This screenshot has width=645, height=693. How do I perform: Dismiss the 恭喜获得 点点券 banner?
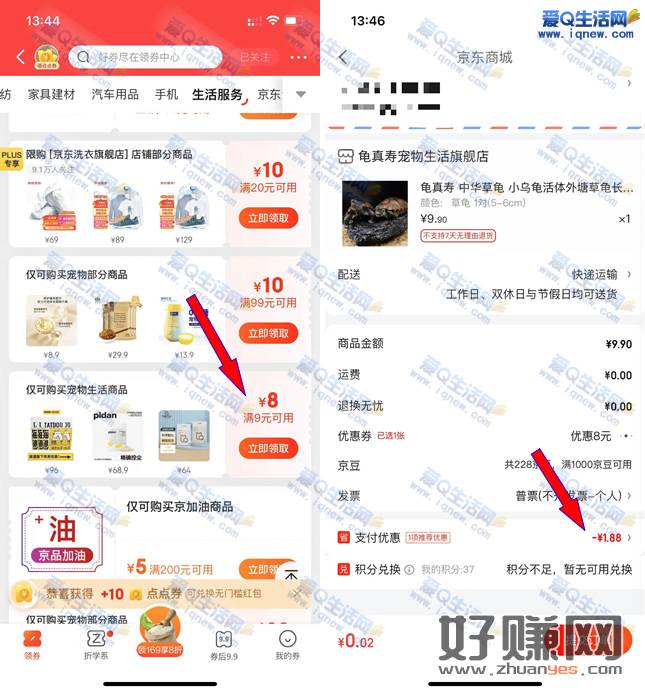point(297,594)
